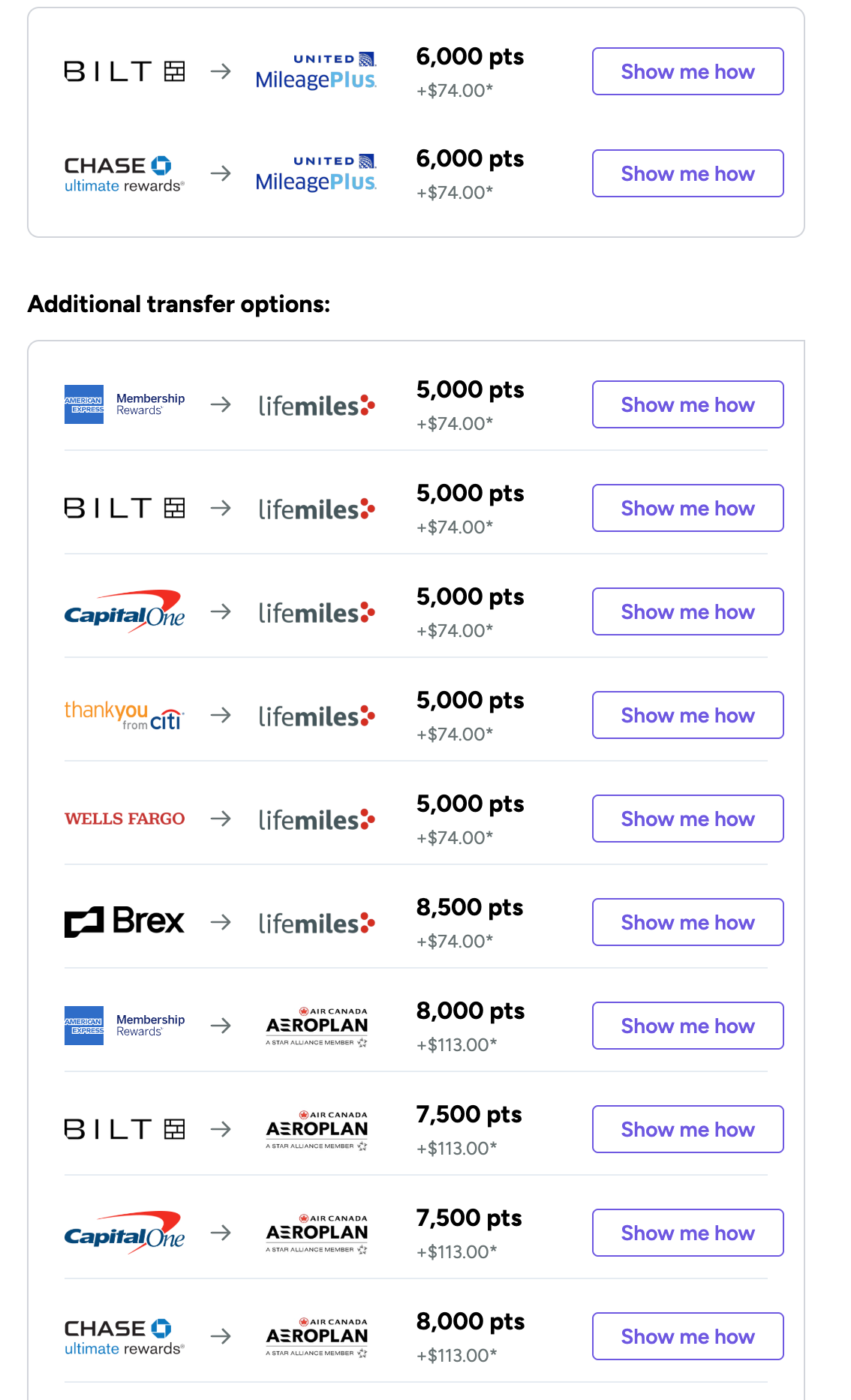Click the lifemiles logo in the Brex row
Screen dimensions: 851x1400
(x=316, y=922)
